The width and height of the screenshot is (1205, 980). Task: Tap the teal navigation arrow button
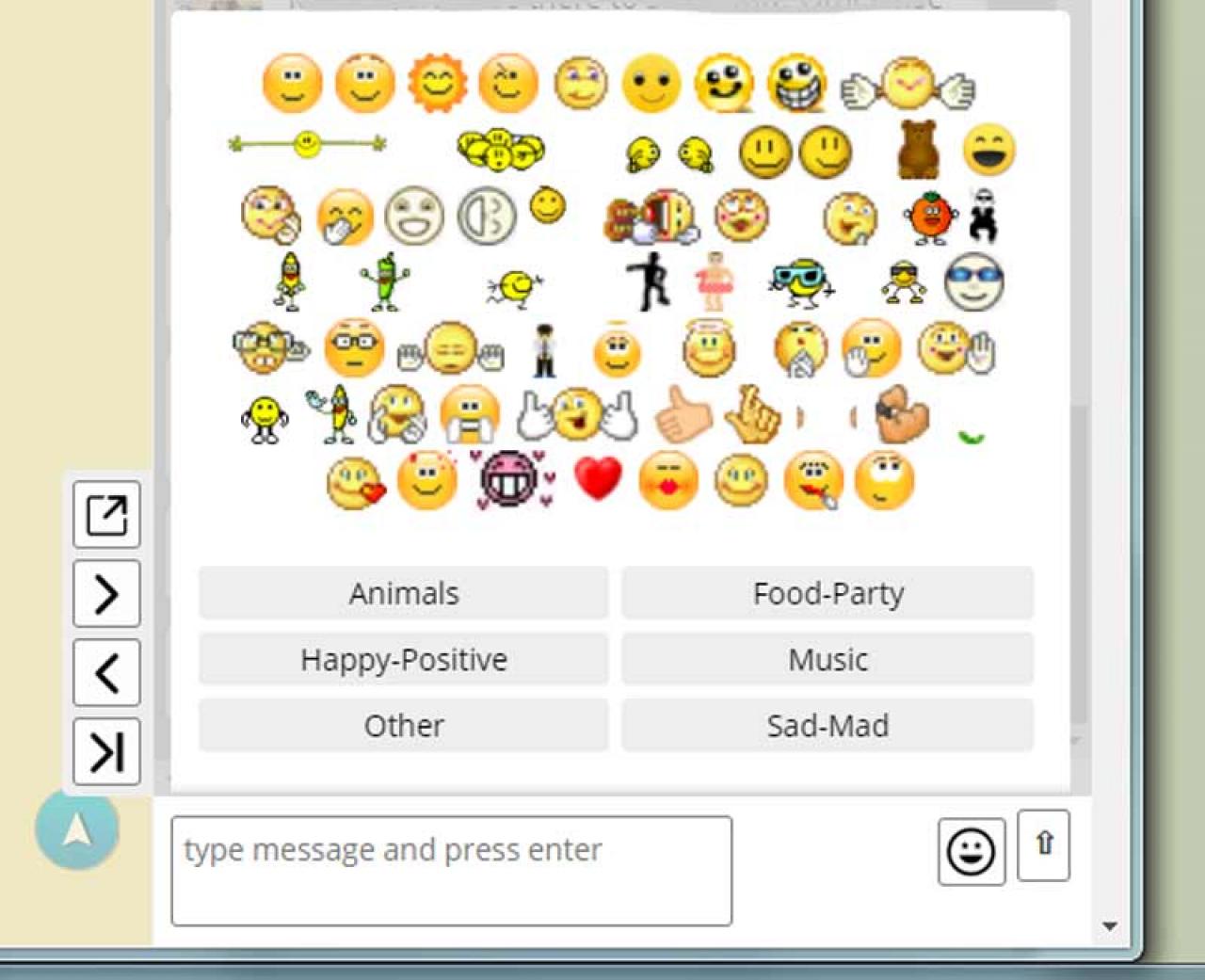point(77,830)
